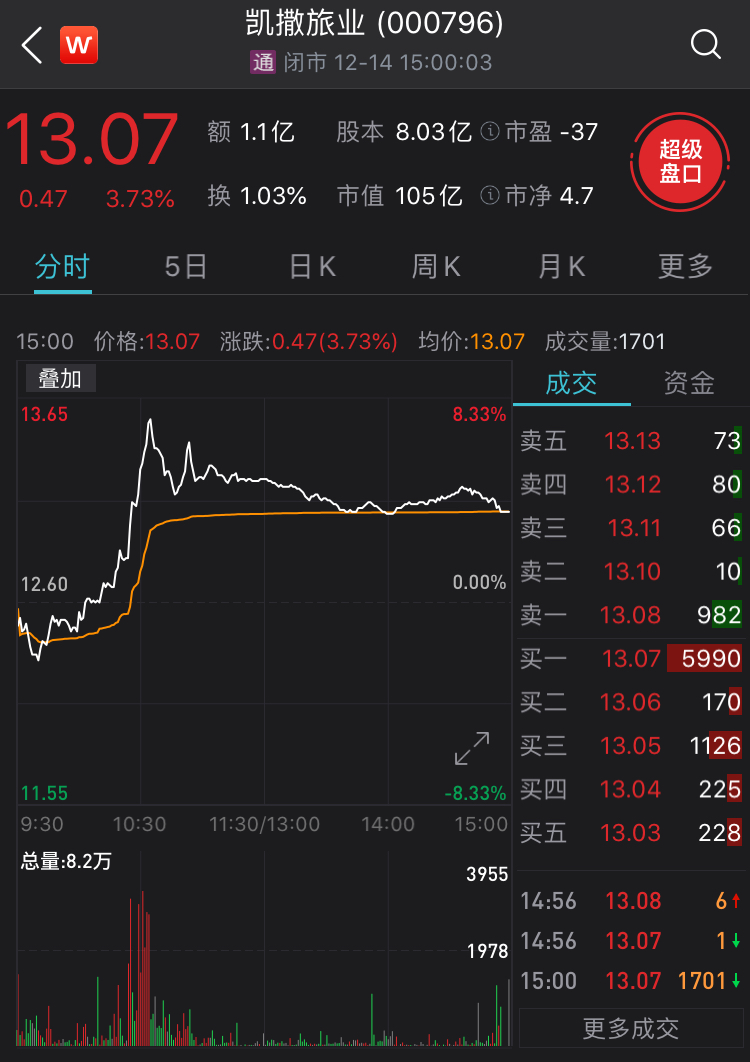Select the 成交 order book tab

571,383
